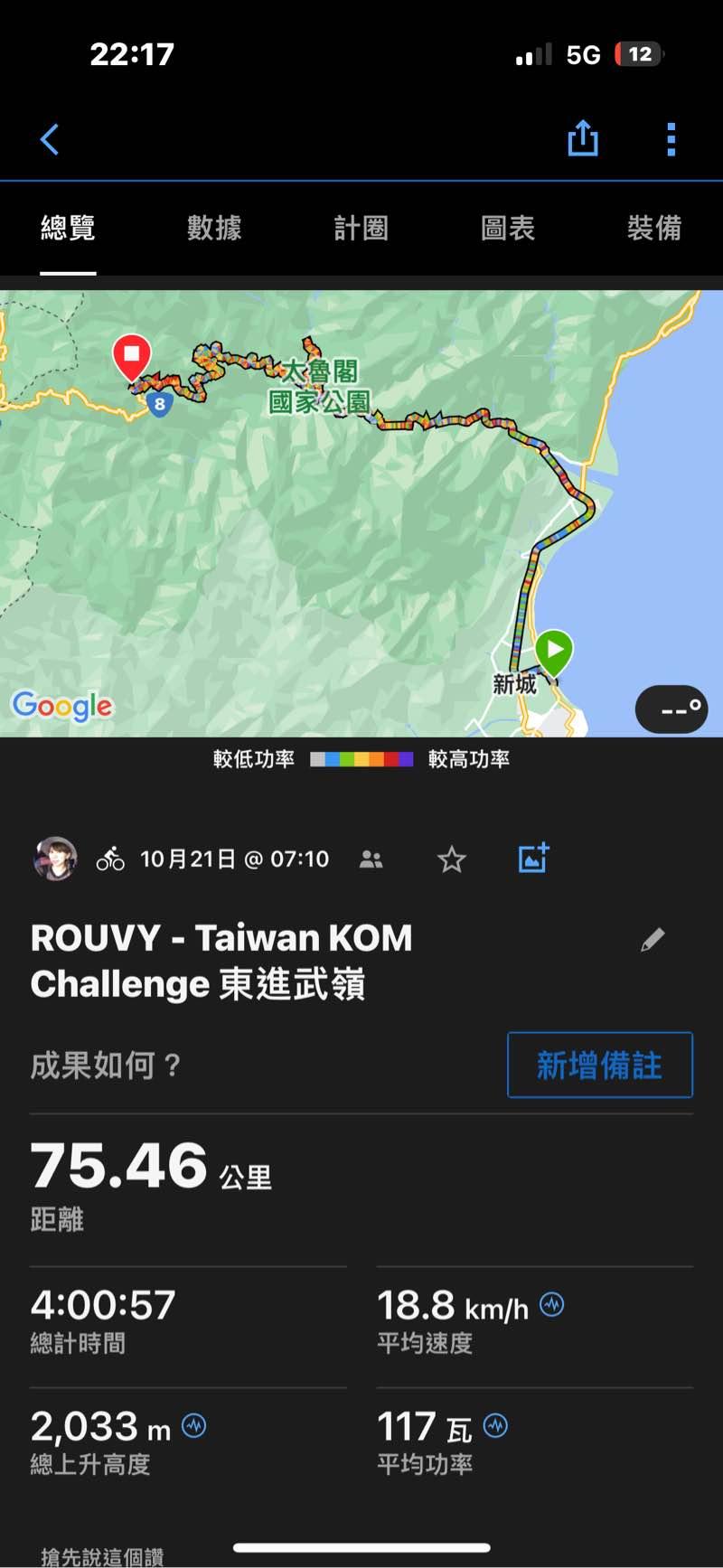Share this activity
Screen dimensions: 723x1568
coord(583,139)
